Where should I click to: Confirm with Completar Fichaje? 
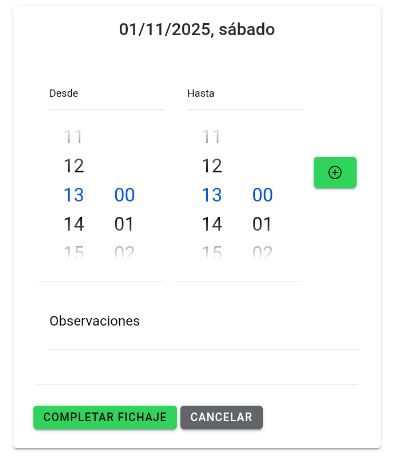105,417
